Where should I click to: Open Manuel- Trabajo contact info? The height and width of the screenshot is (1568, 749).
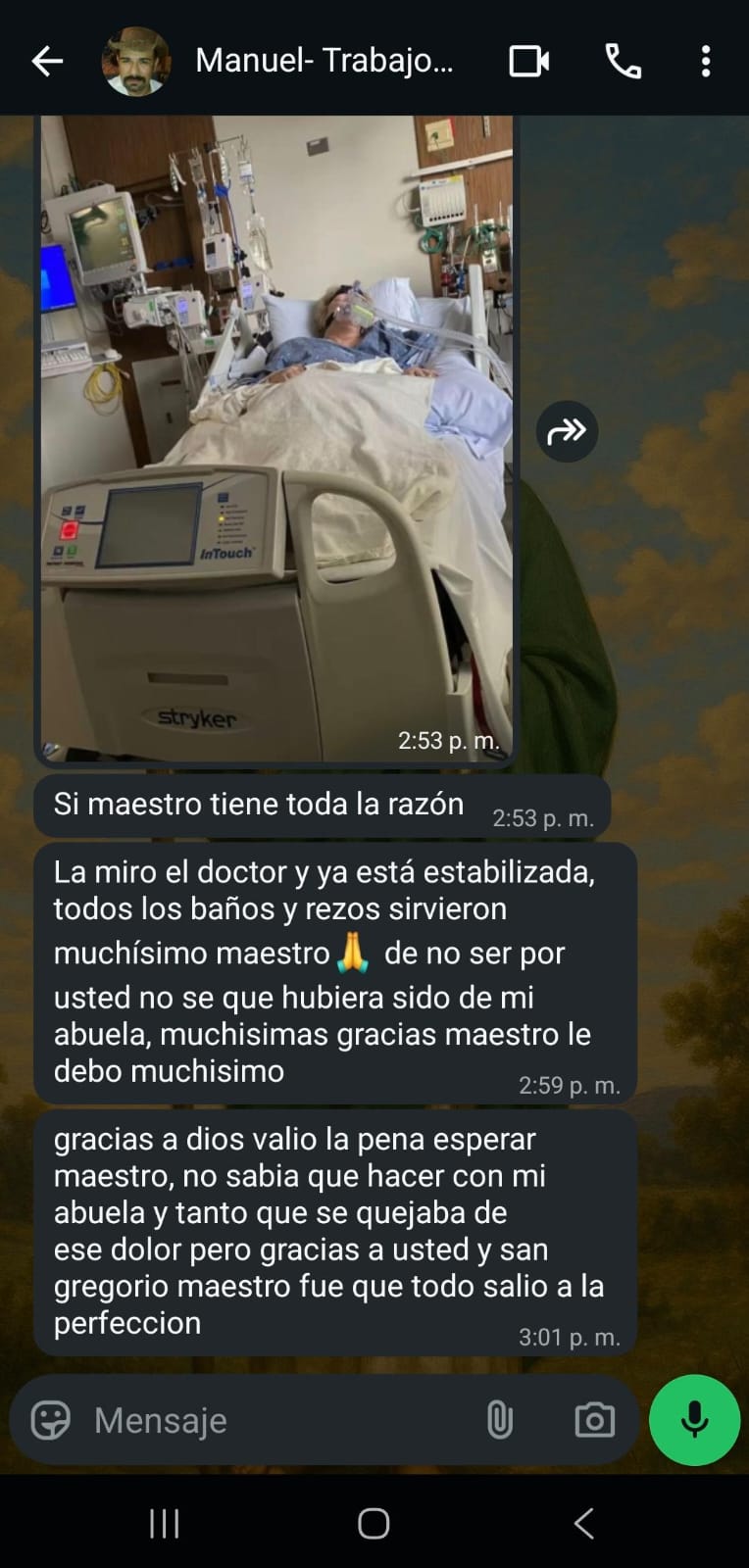[324, 61]
